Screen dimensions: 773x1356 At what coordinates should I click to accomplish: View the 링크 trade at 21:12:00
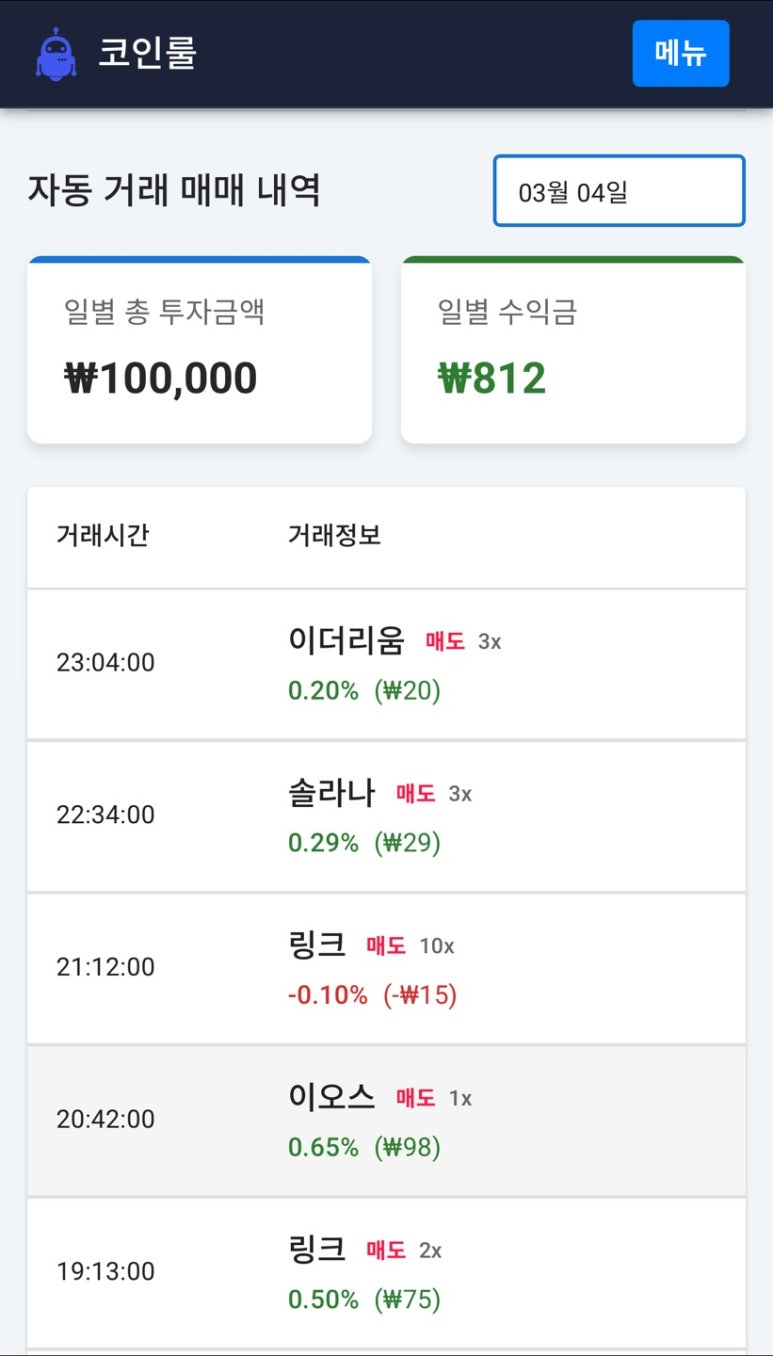[386, 968]
